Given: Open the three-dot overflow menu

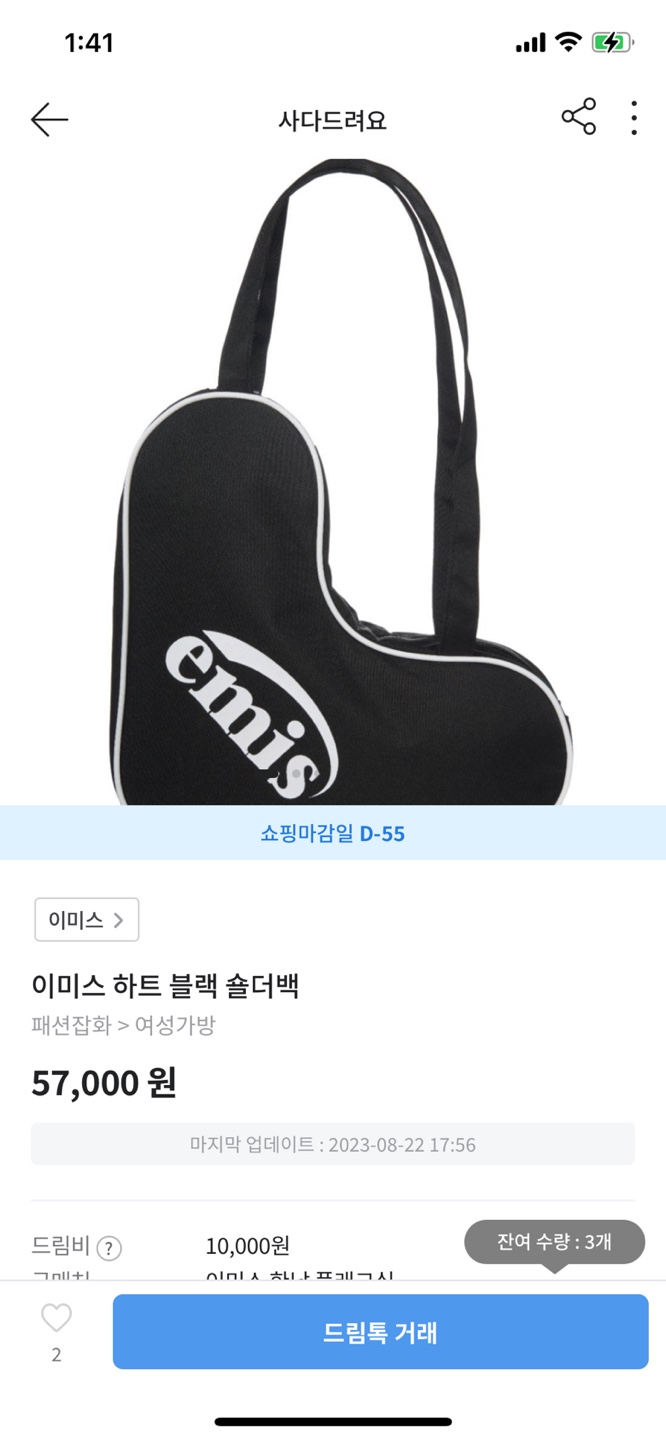Looking at the screenshot, I should [x=634, y=118].
